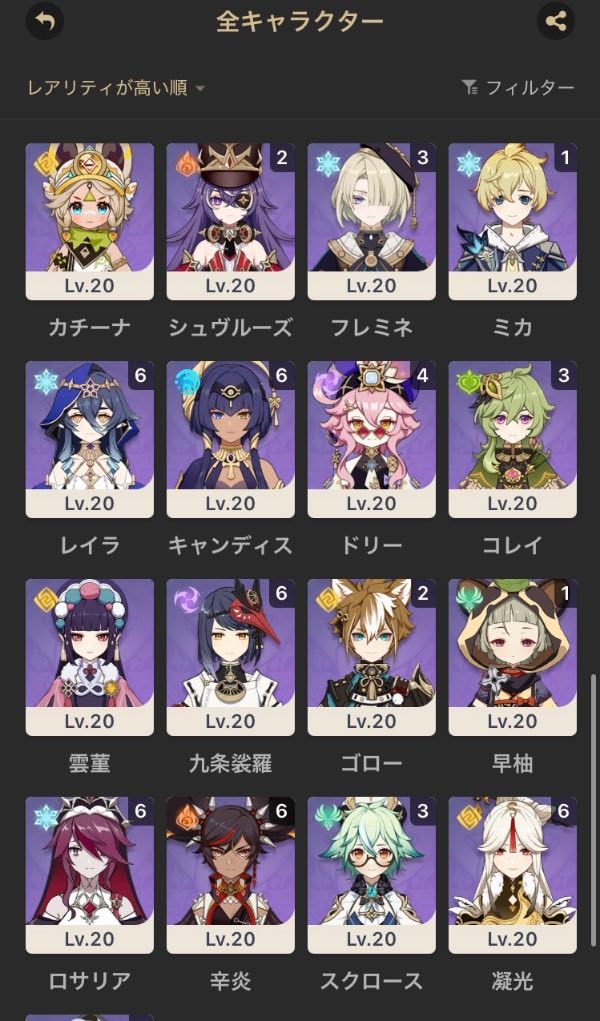
Task: View フレミネ character details
Action: tap(372, 220)
